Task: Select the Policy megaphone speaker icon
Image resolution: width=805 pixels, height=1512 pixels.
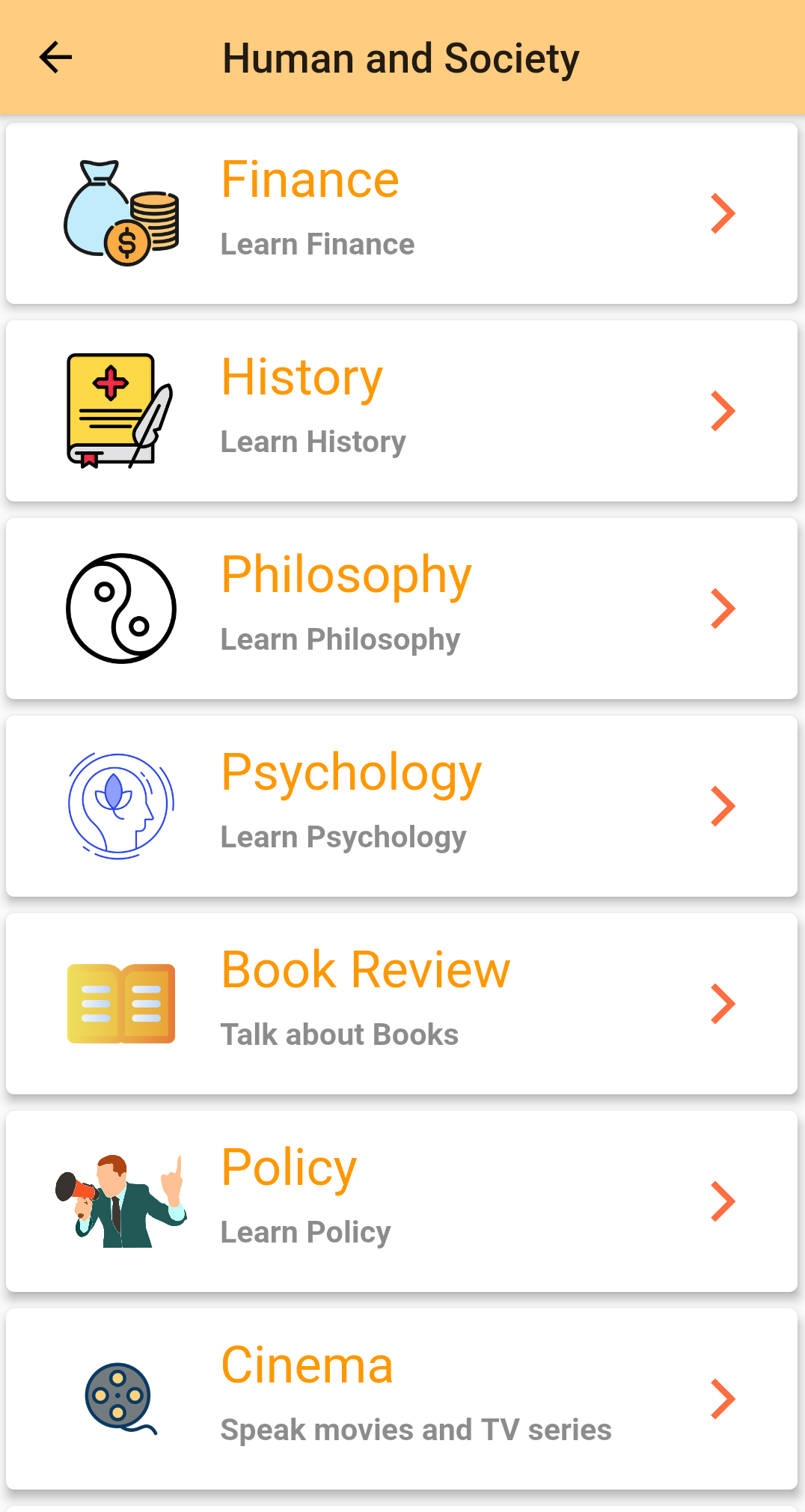Action: pyautogui.click(x=120, y=1201)
